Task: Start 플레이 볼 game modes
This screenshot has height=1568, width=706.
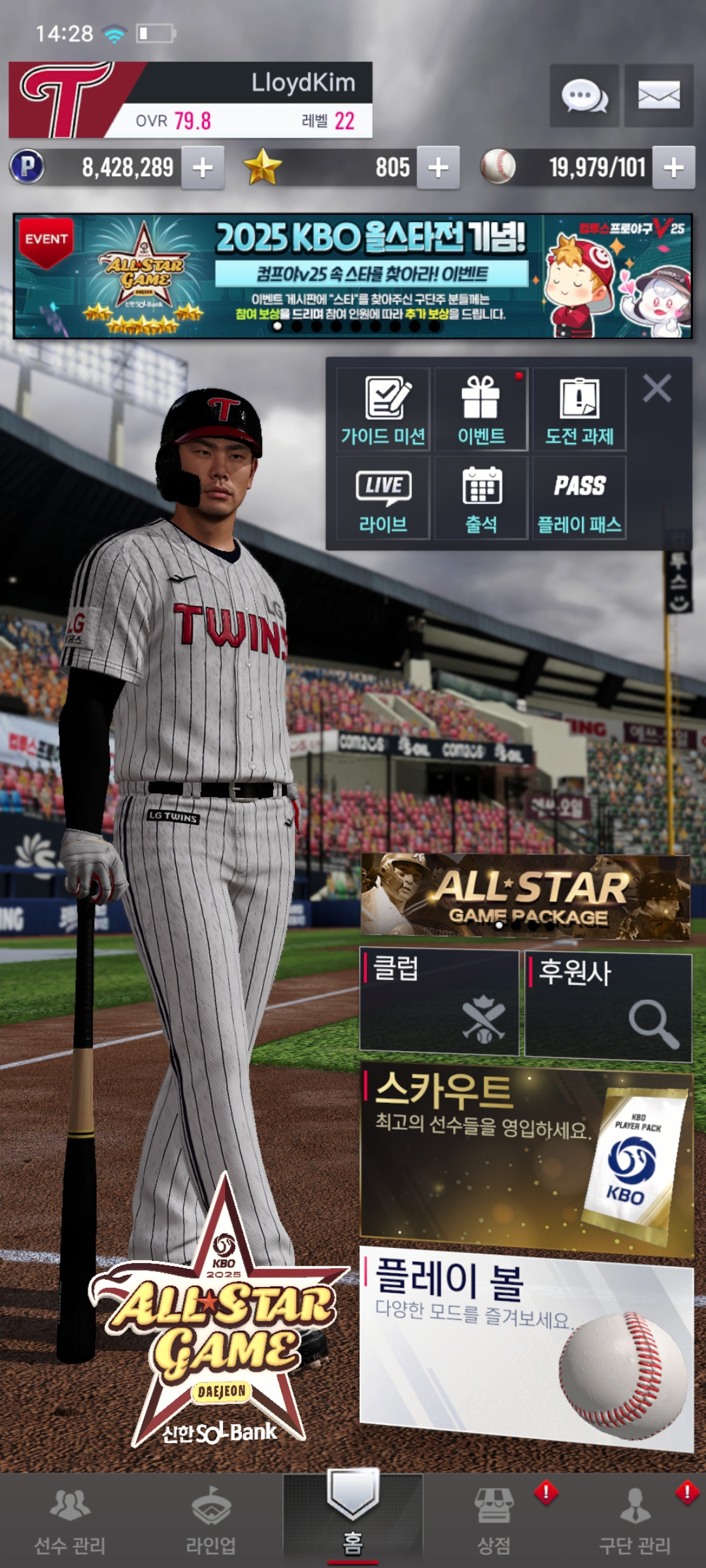Action: click(x=527, y=1349)
